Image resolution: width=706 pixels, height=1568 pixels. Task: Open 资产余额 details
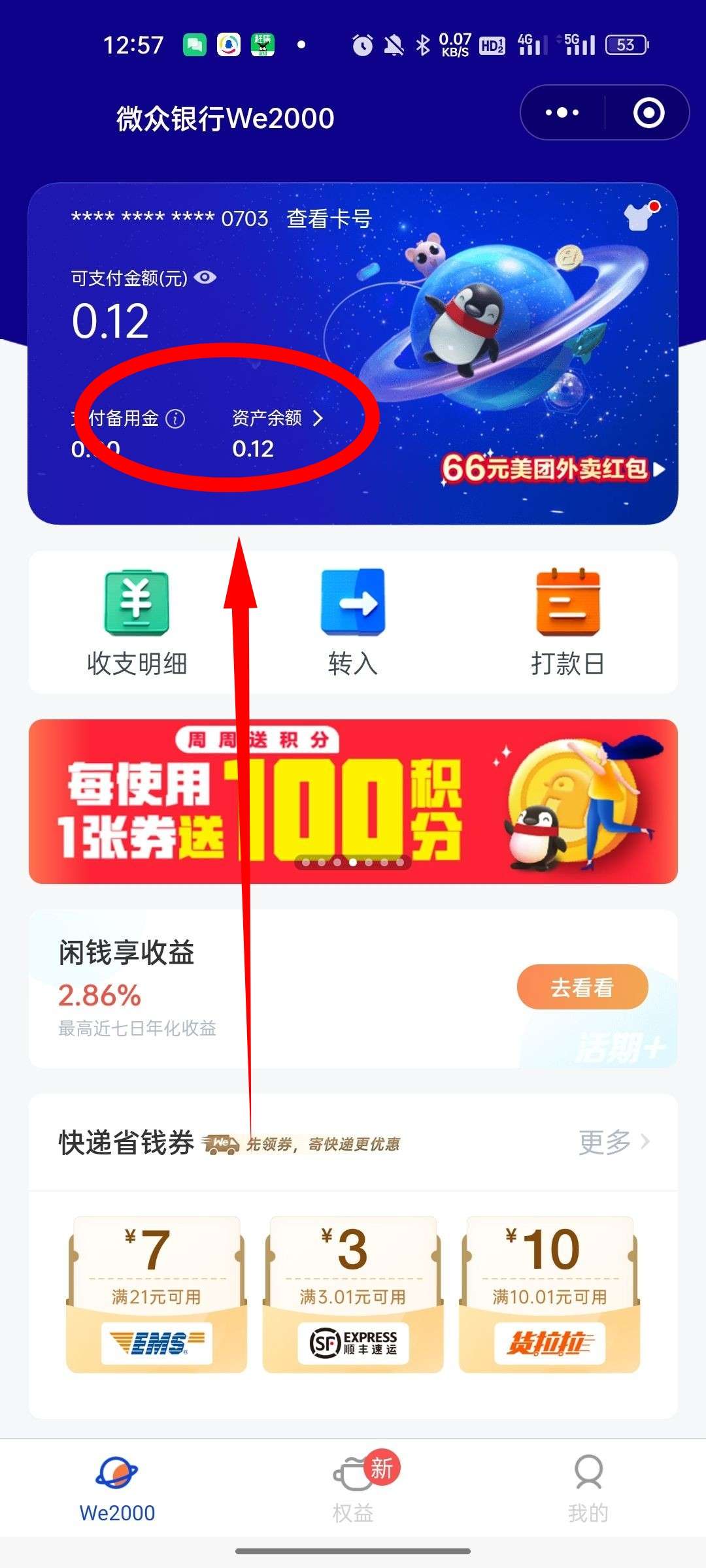coord(277,418)
